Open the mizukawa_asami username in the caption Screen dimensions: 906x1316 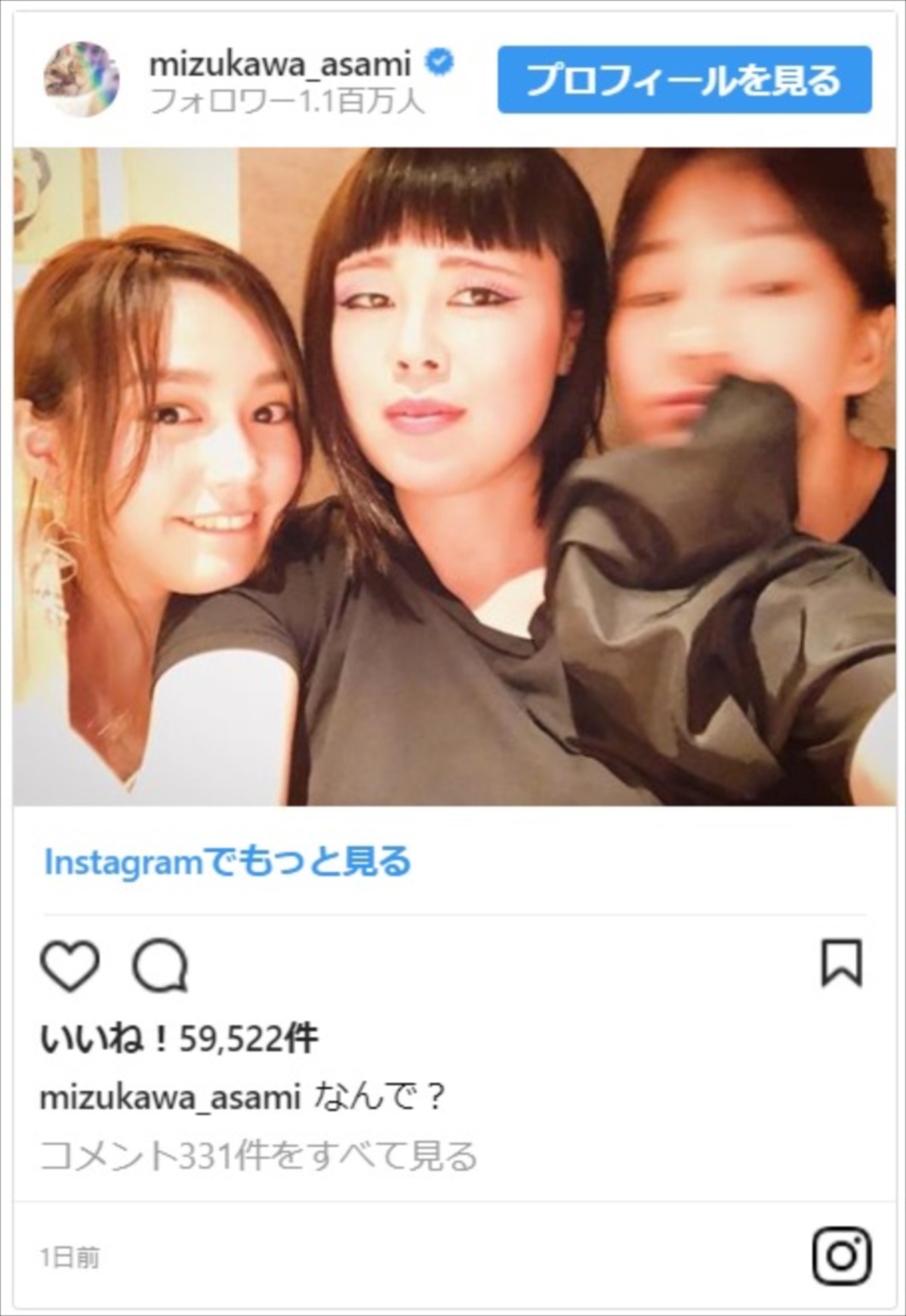[x=170, y=1097]
